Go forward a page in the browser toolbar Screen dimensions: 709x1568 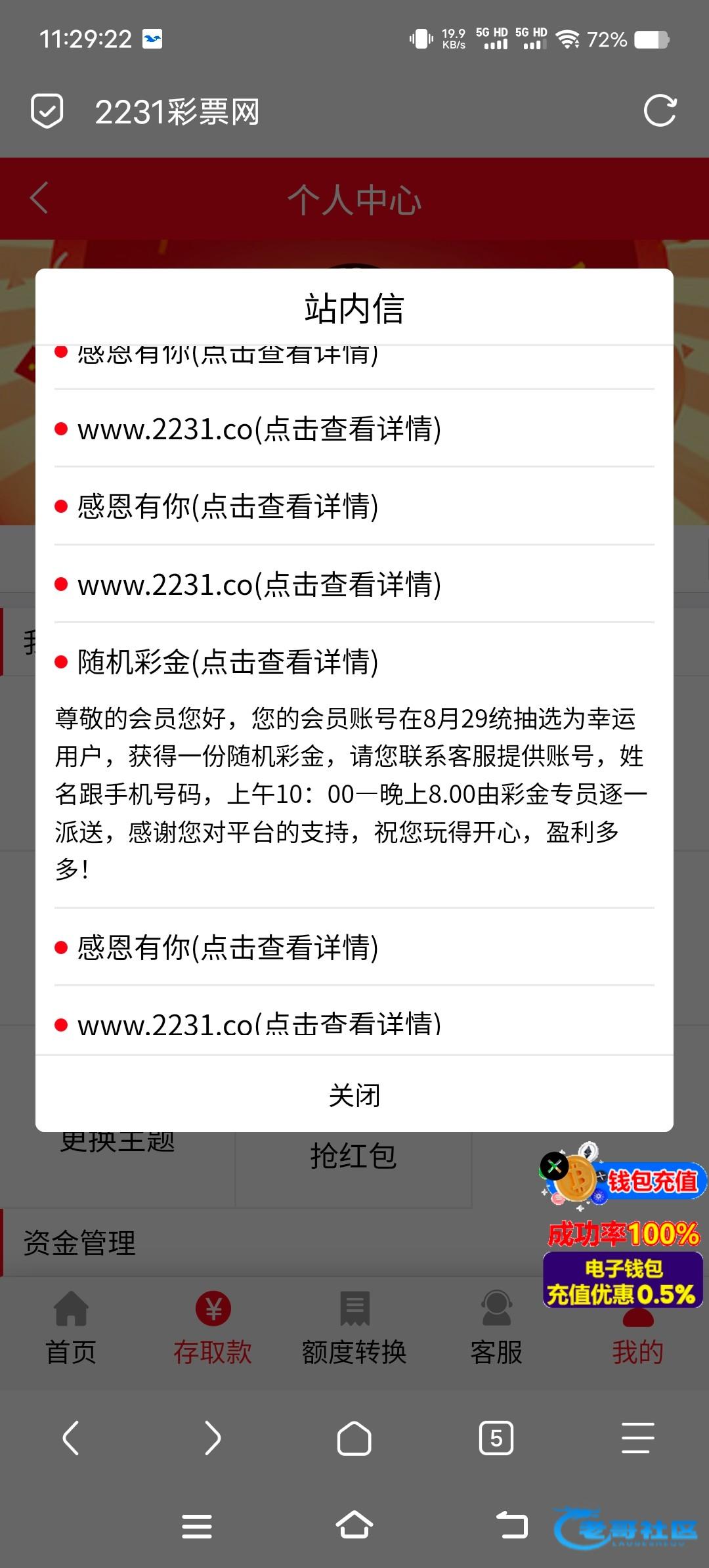[213, 1438]
